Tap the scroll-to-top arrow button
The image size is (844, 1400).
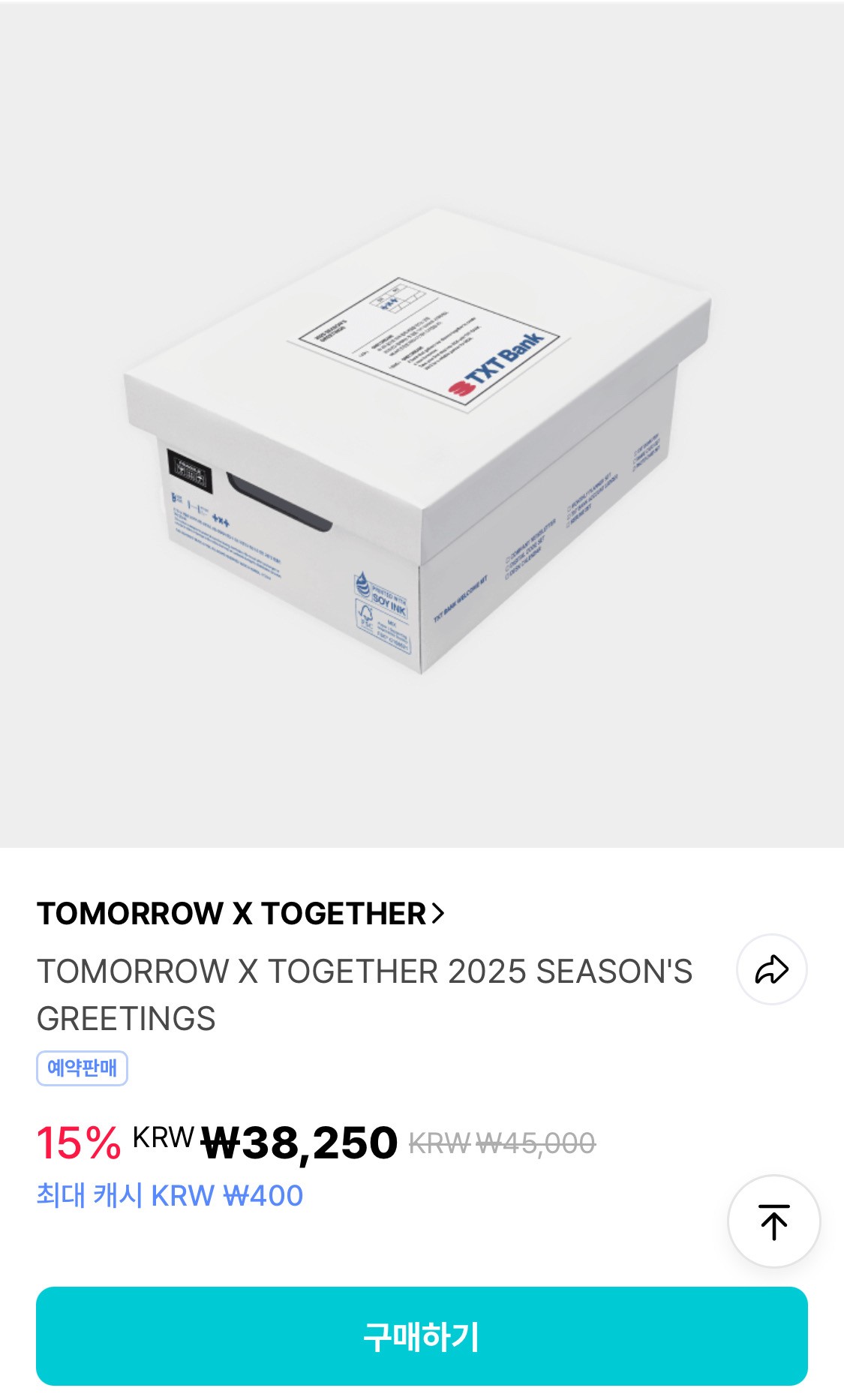(773, 1221)
